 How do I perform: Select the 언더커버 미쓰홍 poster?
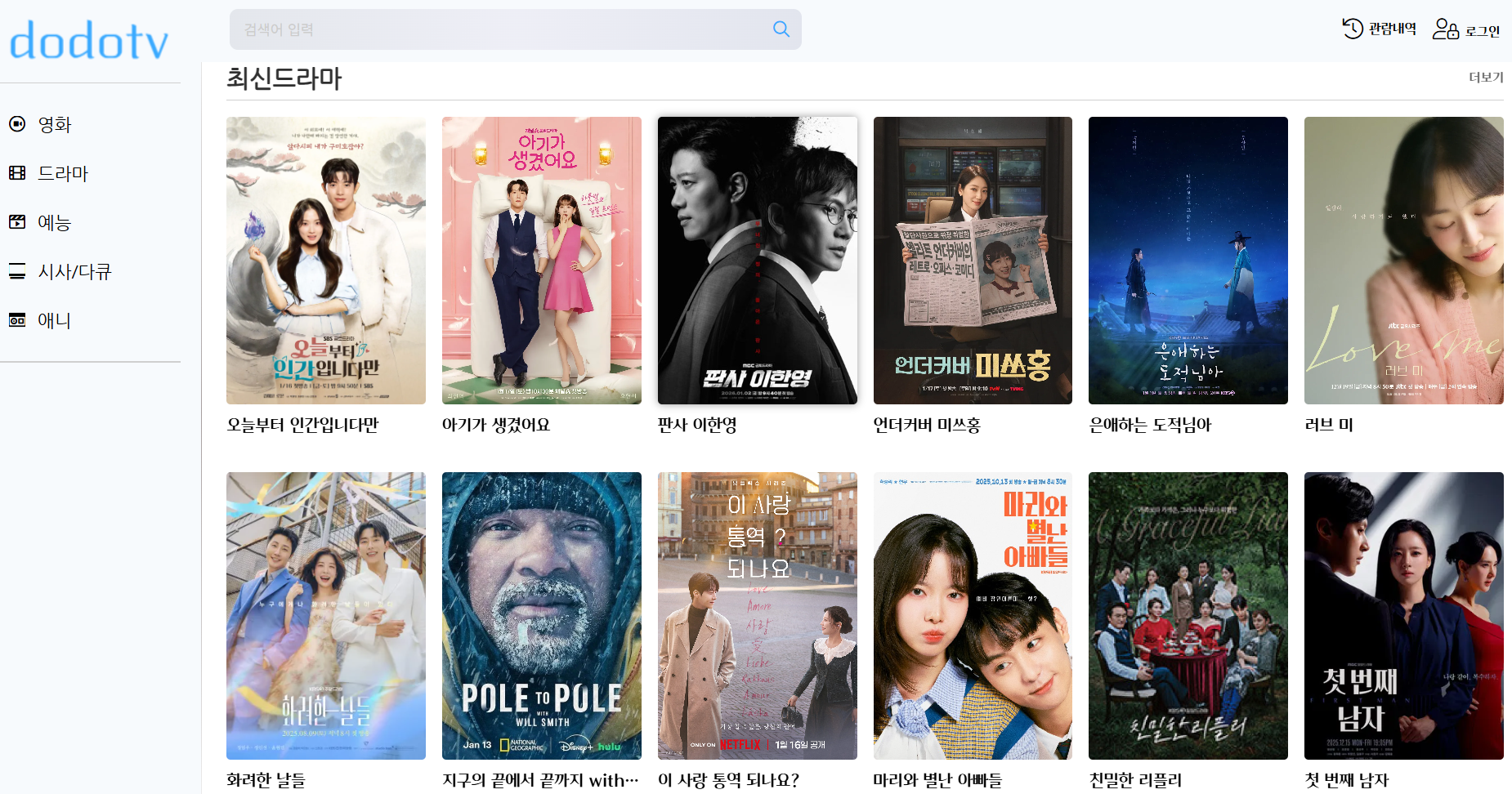973,260
